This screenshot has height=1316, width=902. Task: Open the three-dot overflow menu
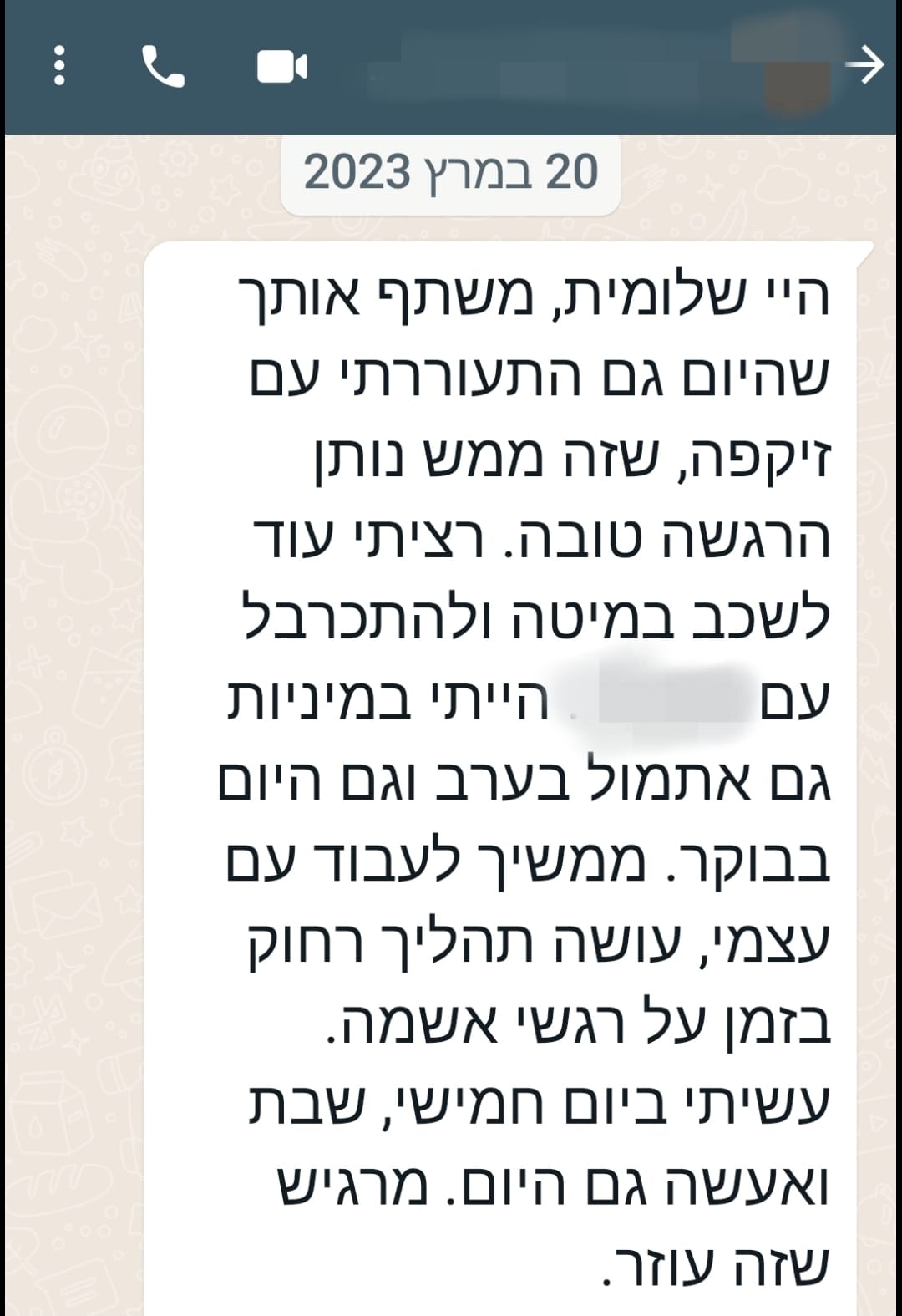[58, 66]
